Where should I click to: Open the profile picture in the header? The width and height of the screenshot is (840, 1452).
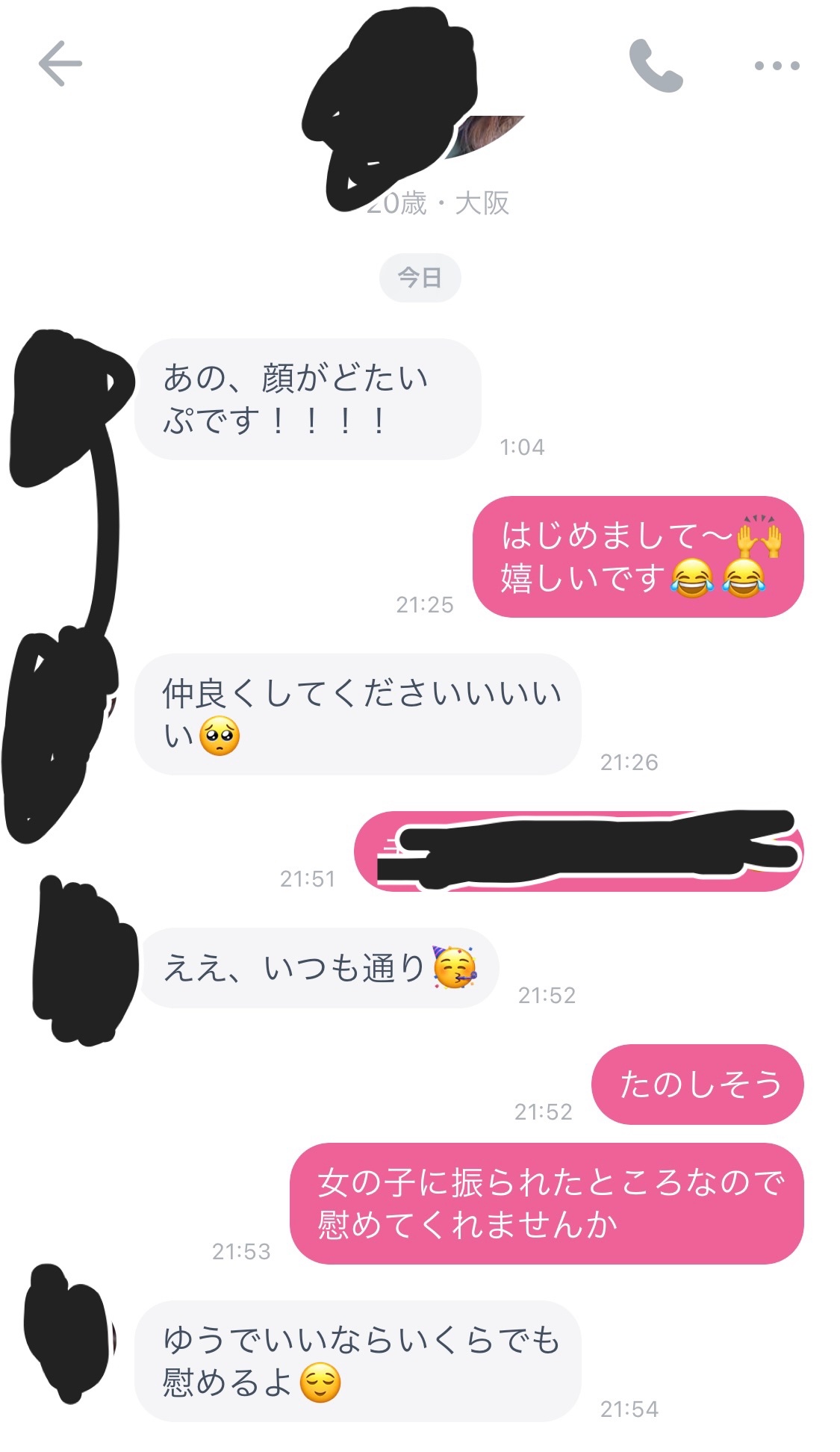418,105
